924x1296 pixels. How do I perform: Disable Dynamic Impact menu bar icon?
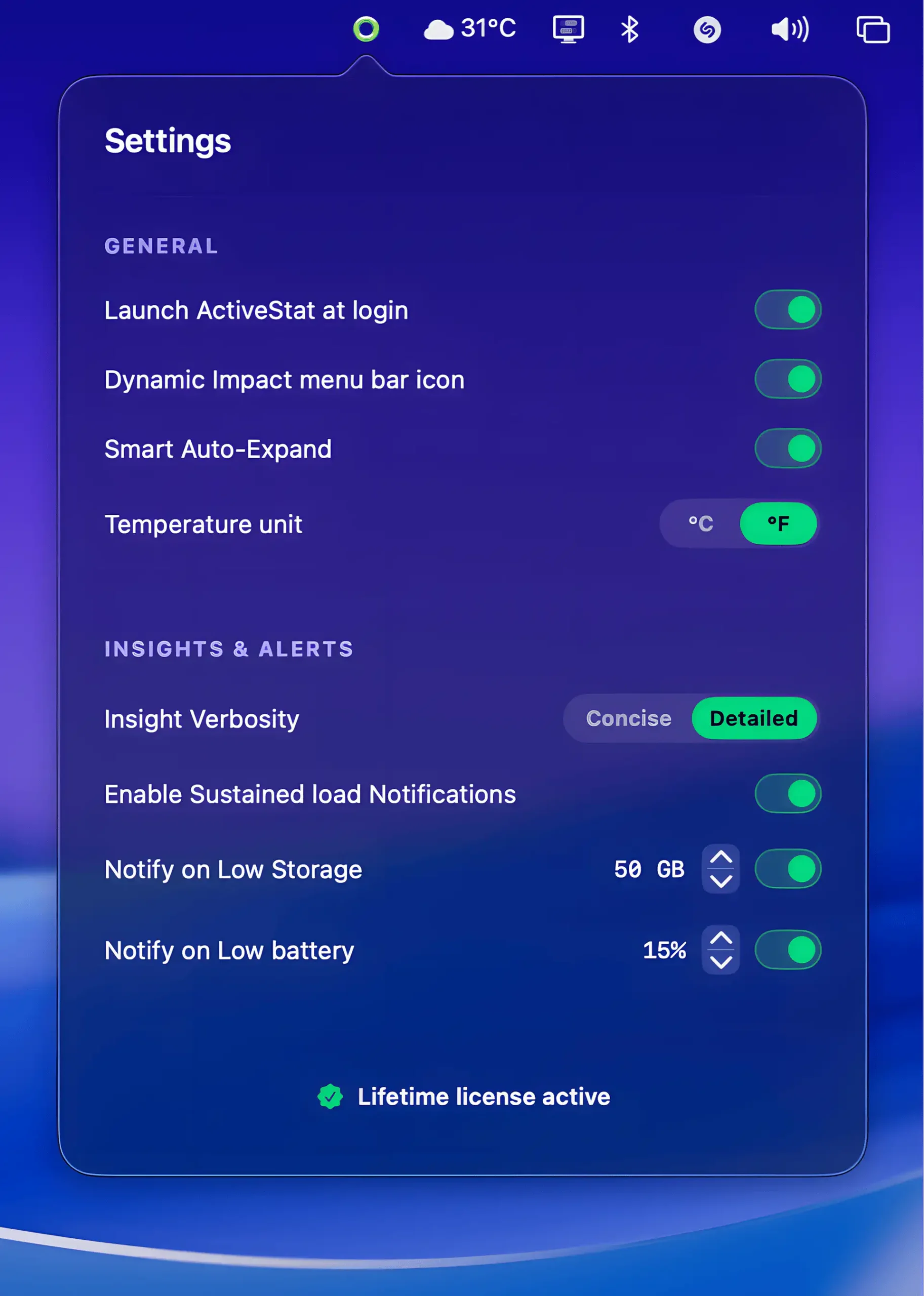(787, 379)
